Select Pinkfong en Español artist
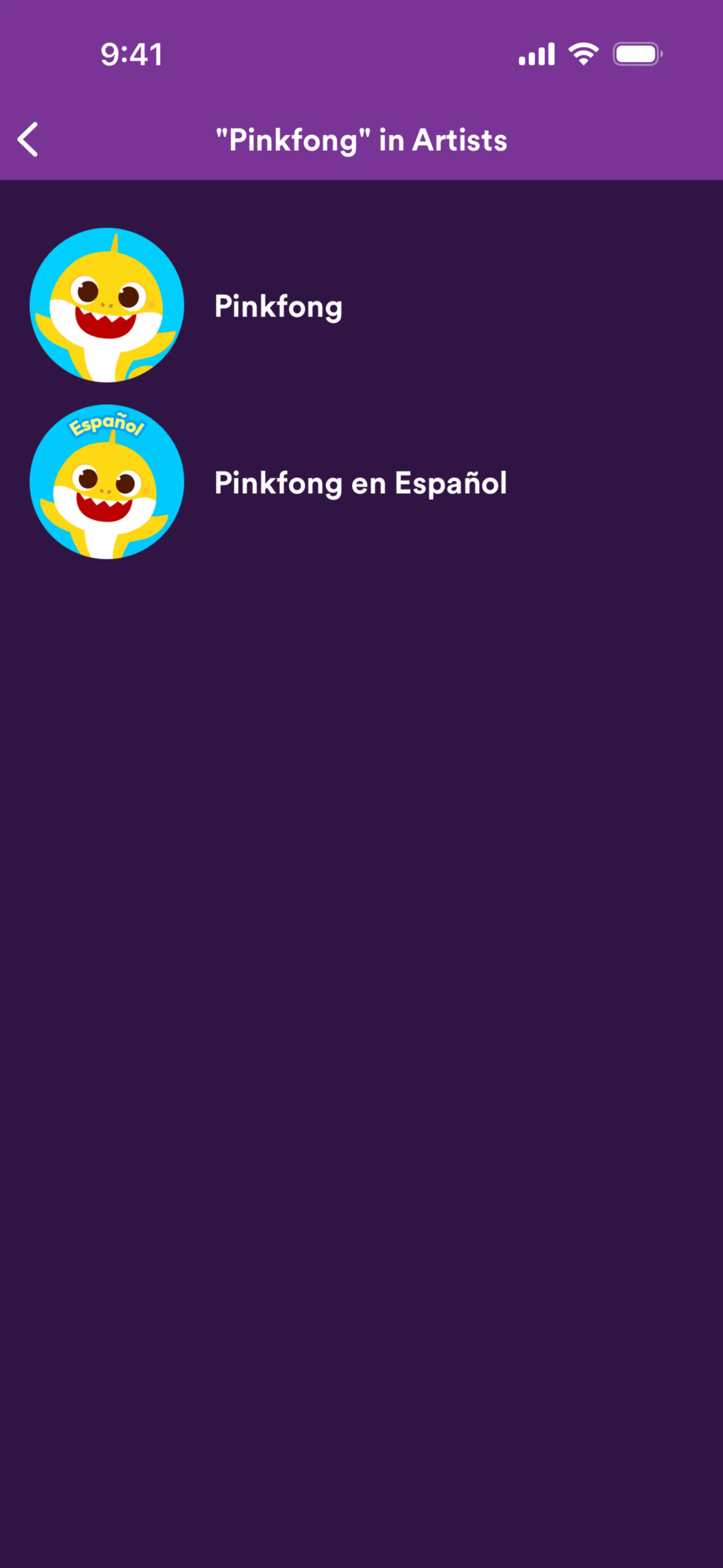Viewport: 723px width, 1568px height. 360,483
